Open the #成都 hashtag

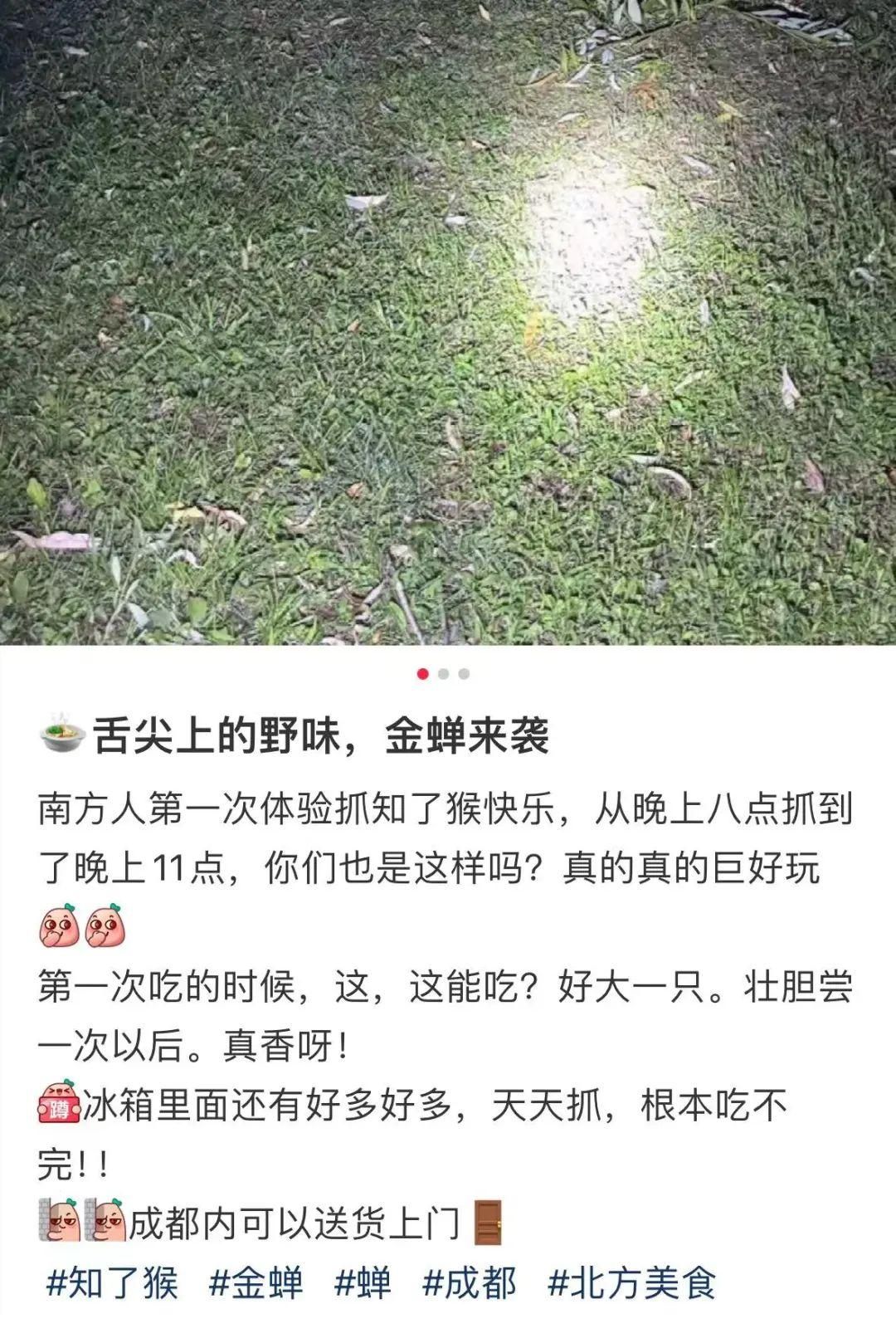coord(469,1283)
